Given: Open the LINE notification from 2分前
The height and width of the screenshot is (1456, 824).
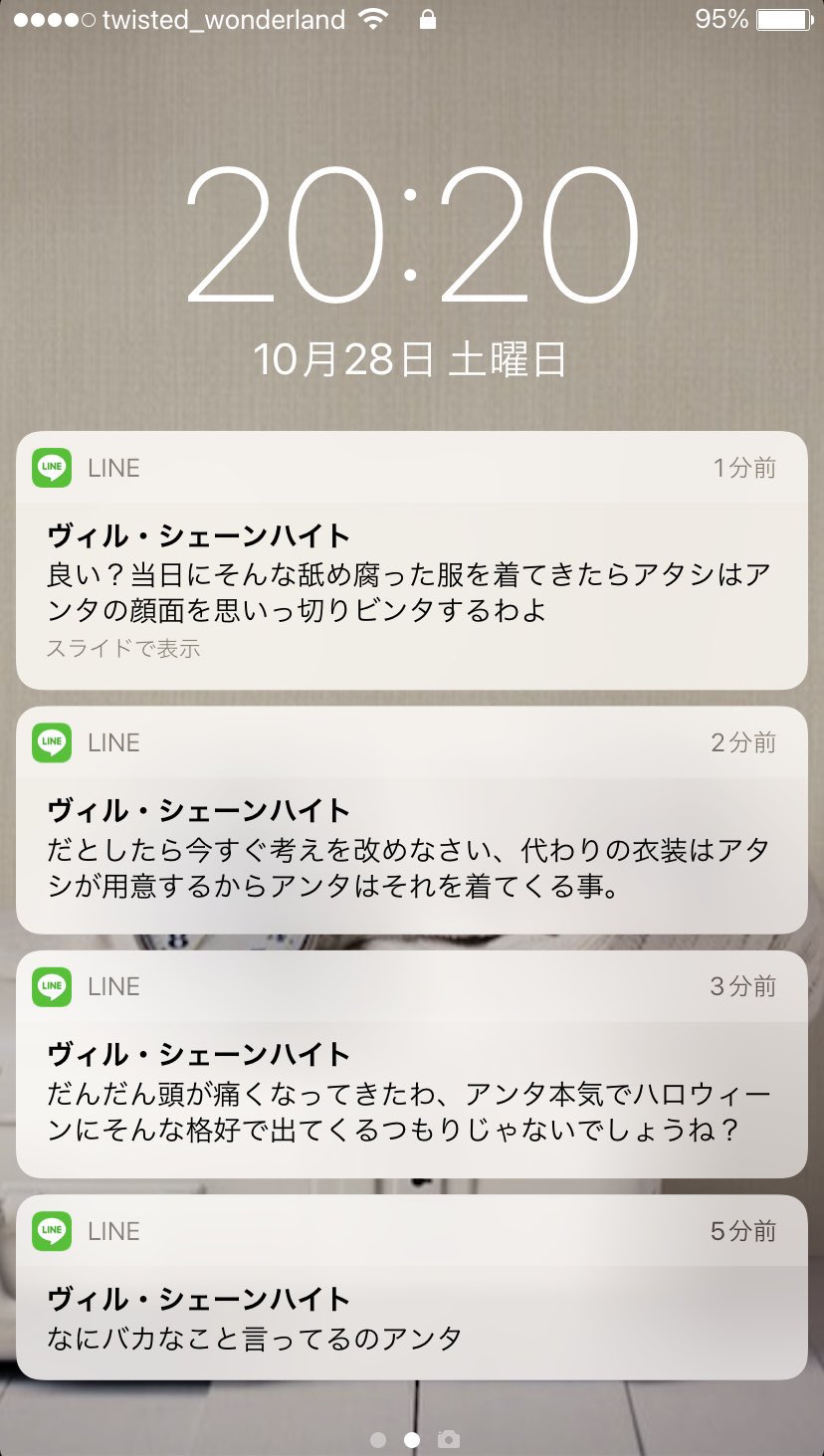Looking at the screenshot, I should pos(411,836).
